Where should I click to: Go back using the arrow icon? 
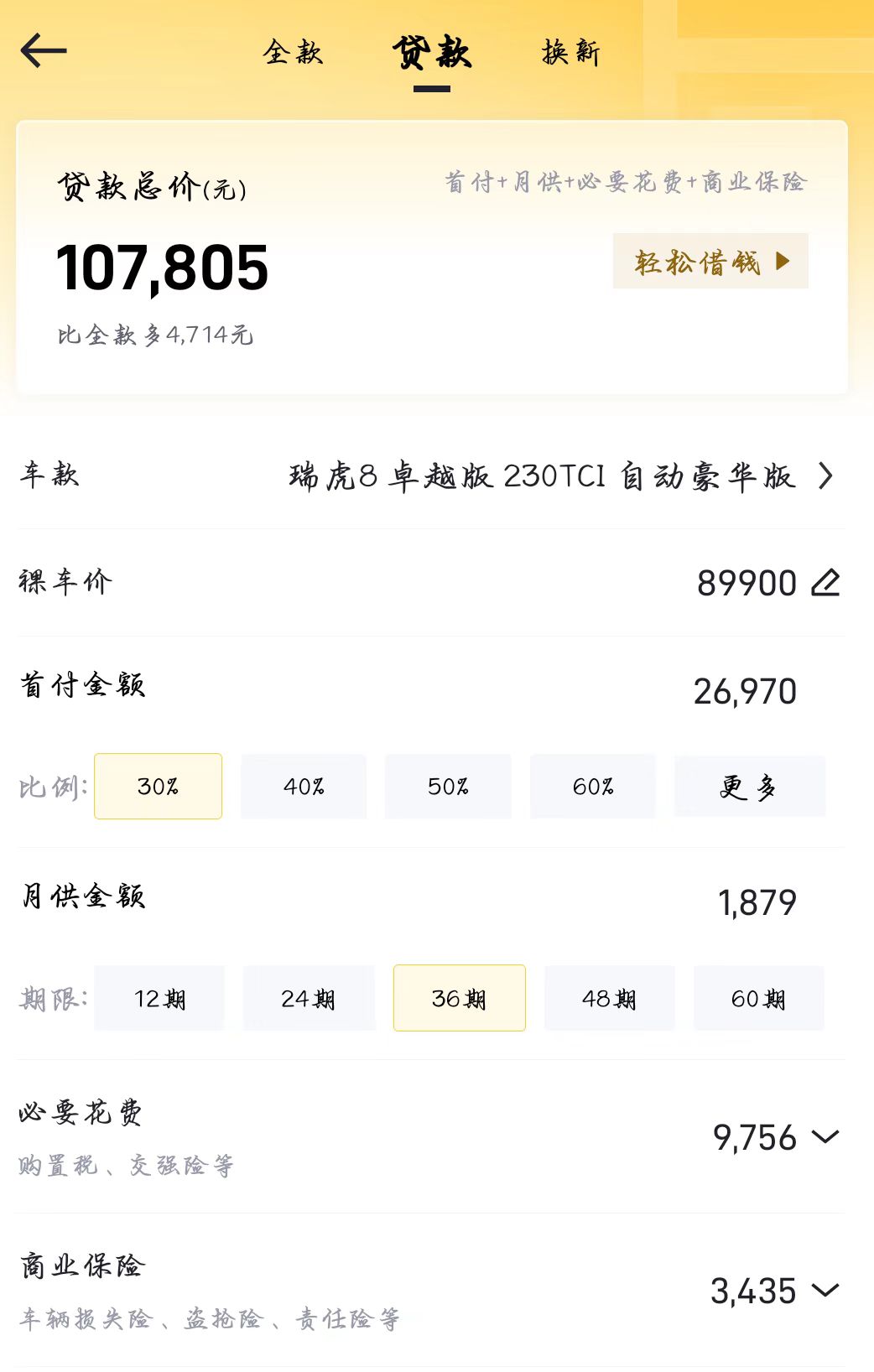44,51
